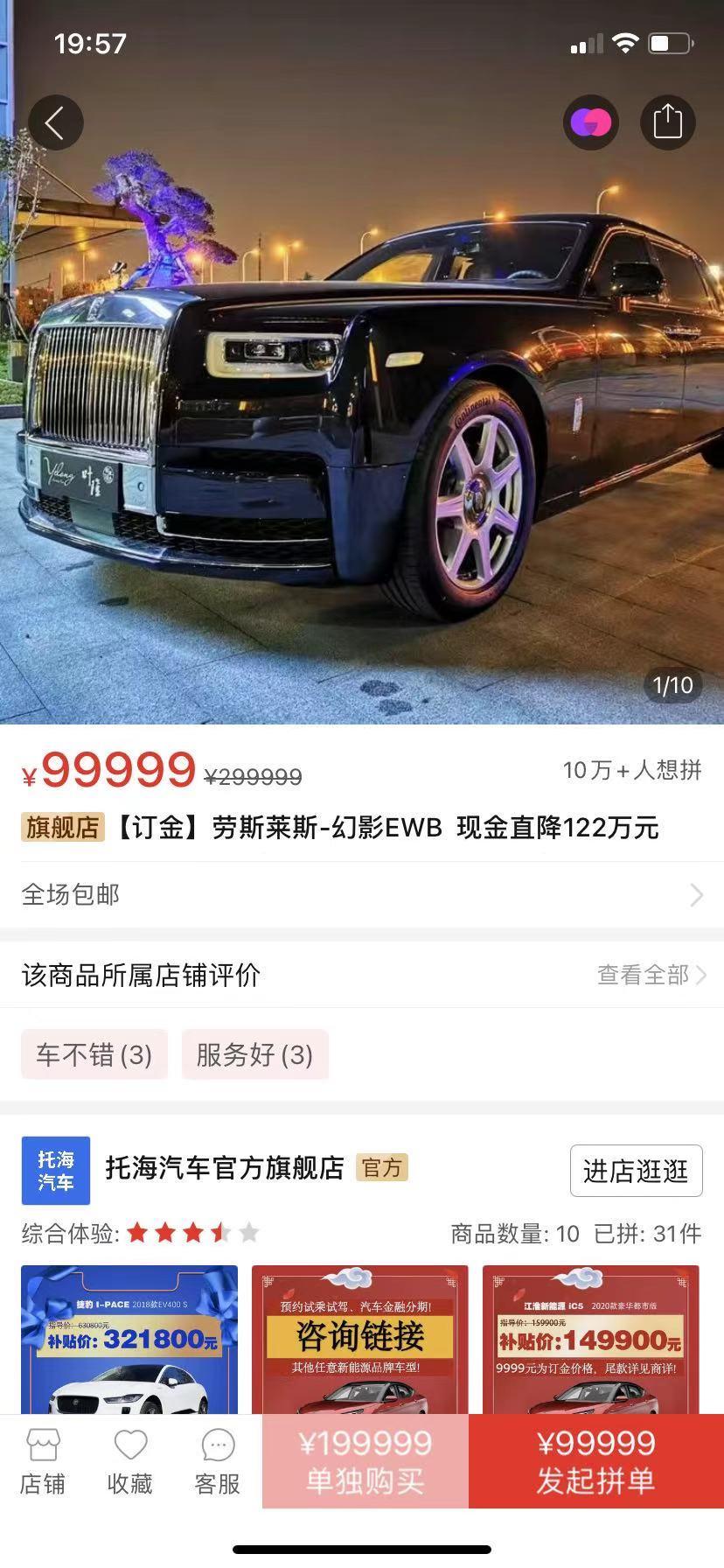This screenshot has width=724, height=1568.
Task: Select the 车不错 (3) review tag
Action: 94,1054
